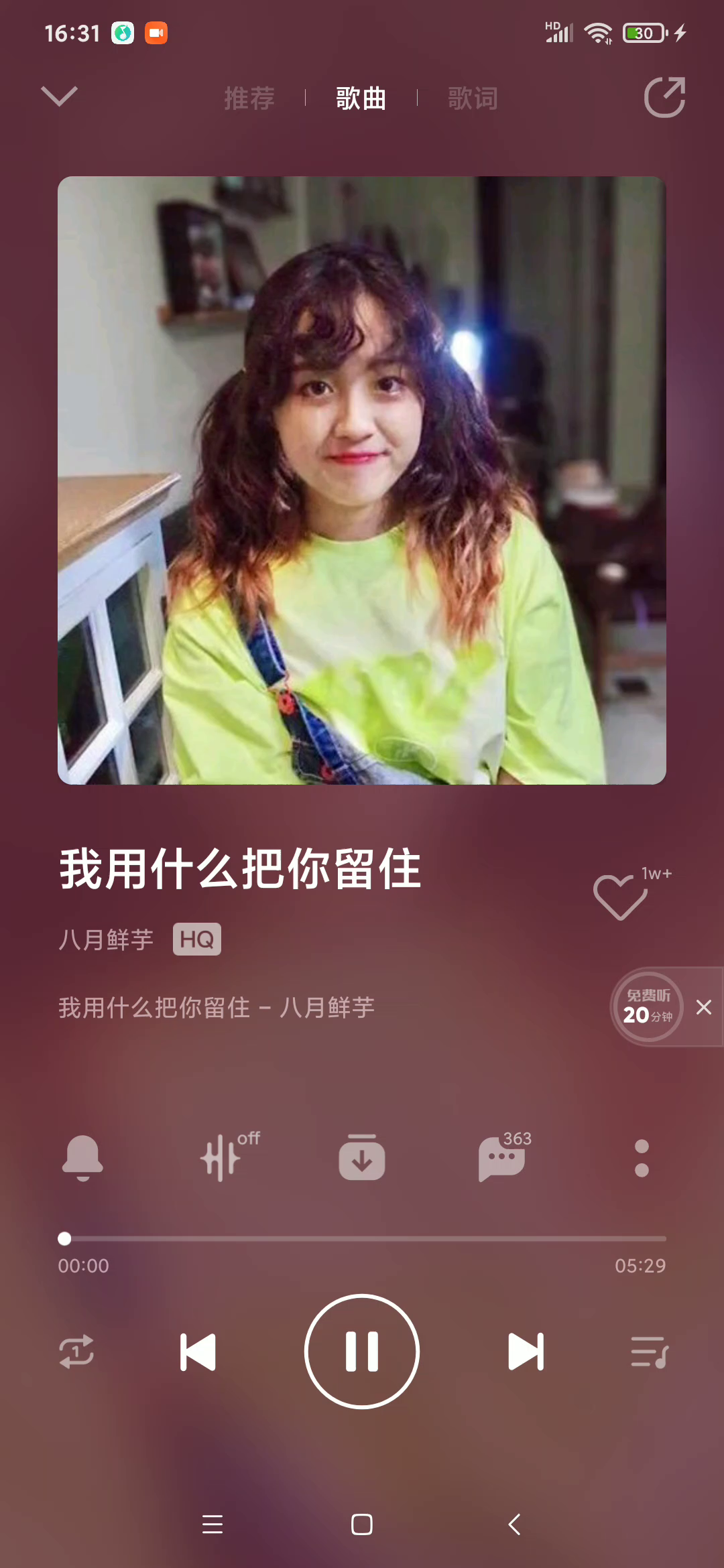Open the sound effects settings
Screen dimensions: 724x1568
[x=223, y=1157]
